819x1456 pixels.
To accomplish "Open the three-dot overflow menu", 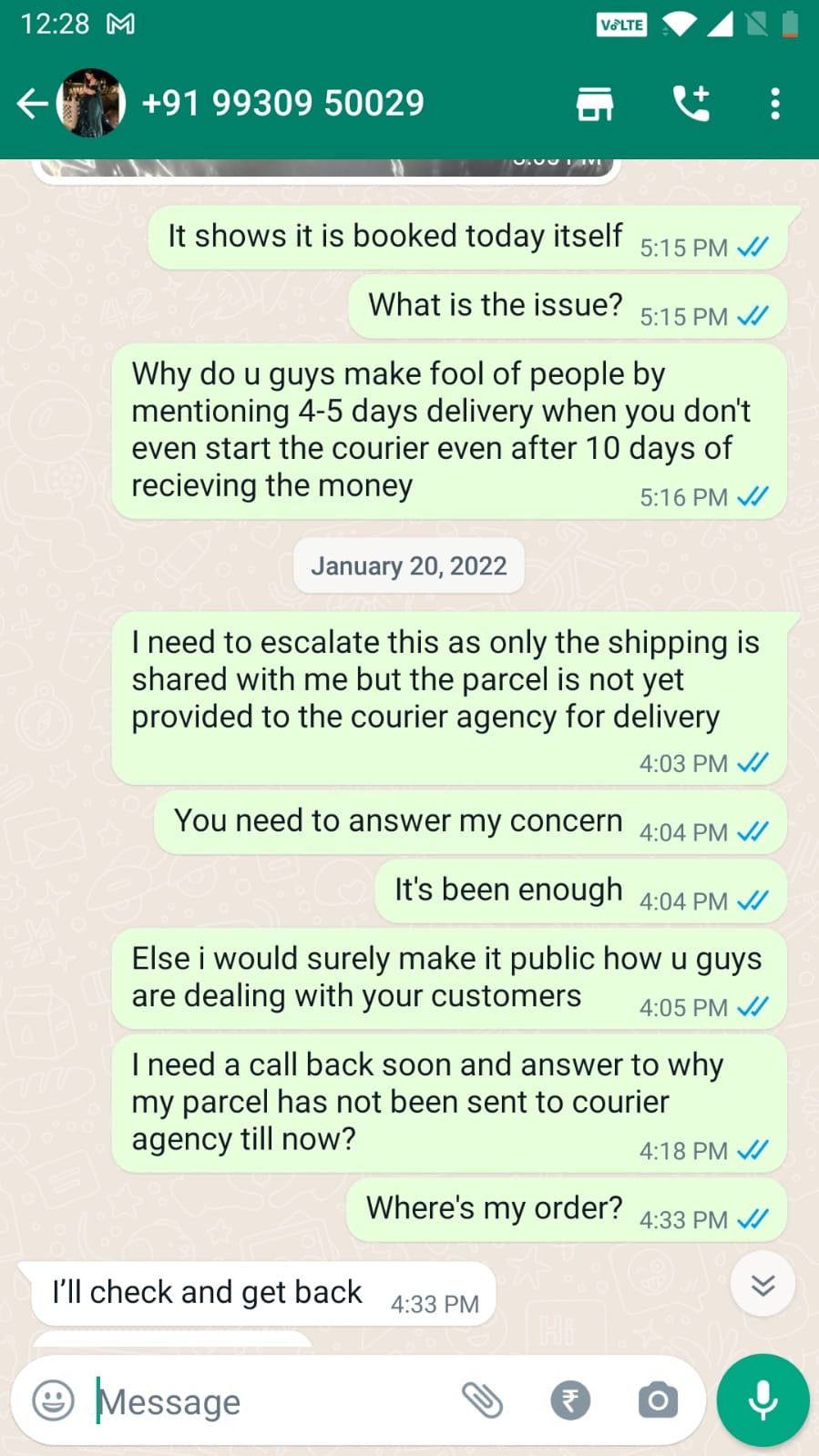I will point(774,104).
